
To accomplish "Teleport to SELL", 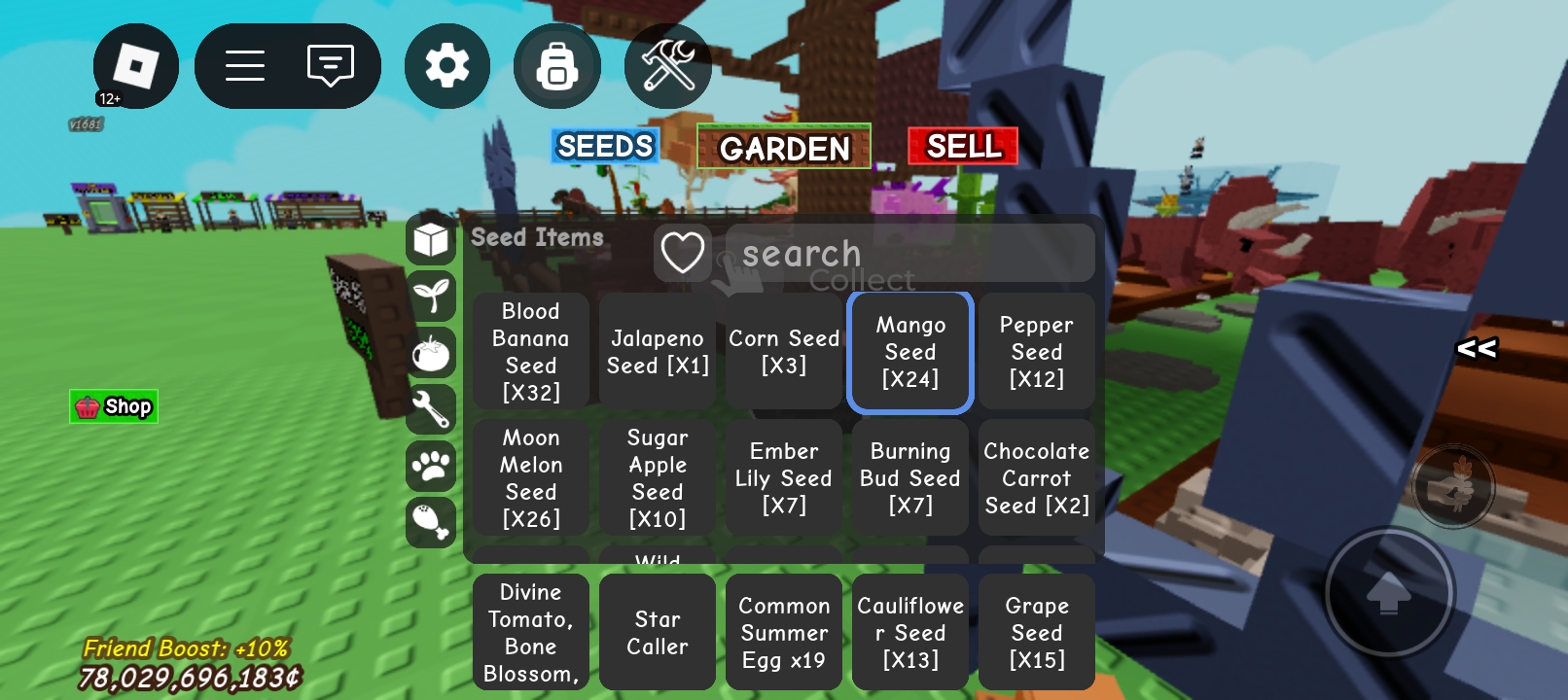I will (963, 146).
